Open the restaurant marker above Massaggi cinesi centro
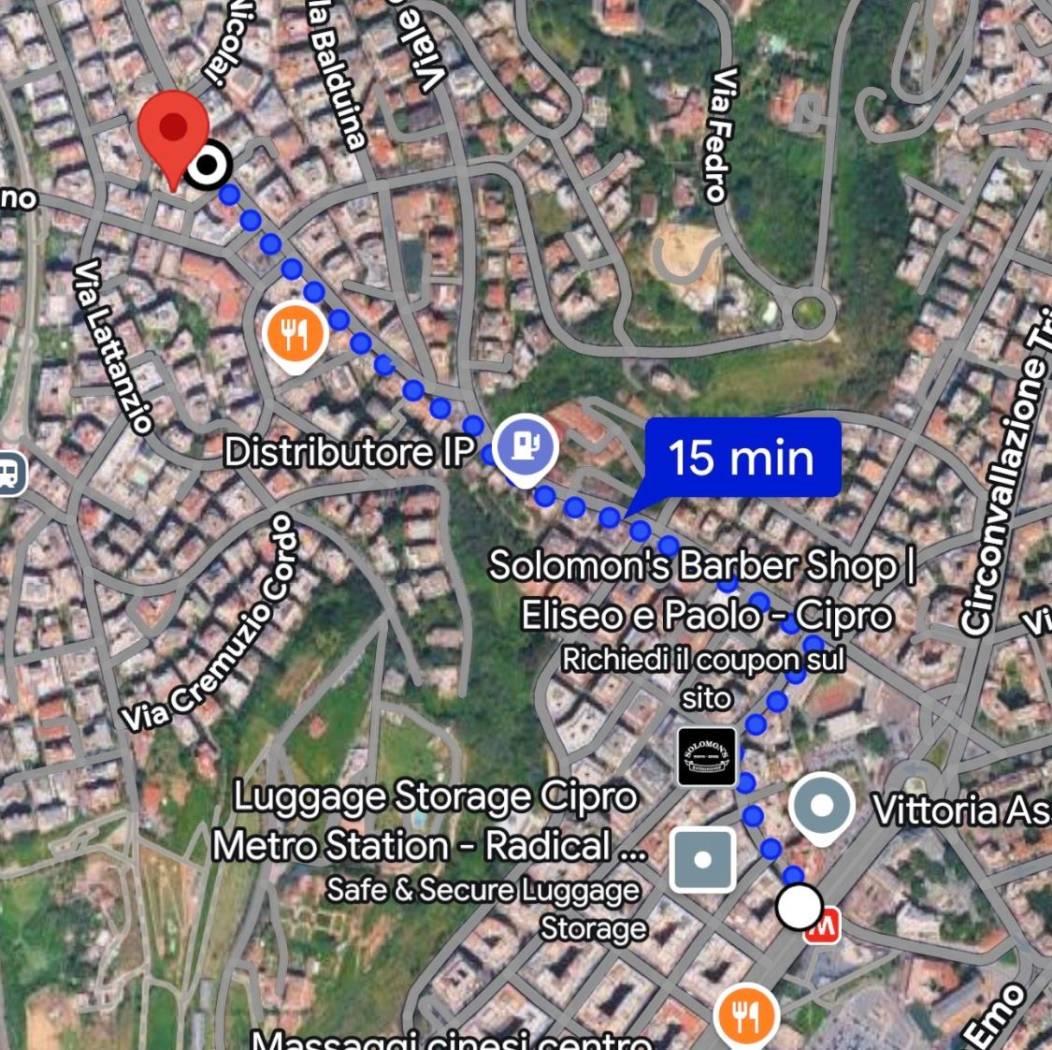Screen dimensions: 1052x1050 click(747, 1015)
